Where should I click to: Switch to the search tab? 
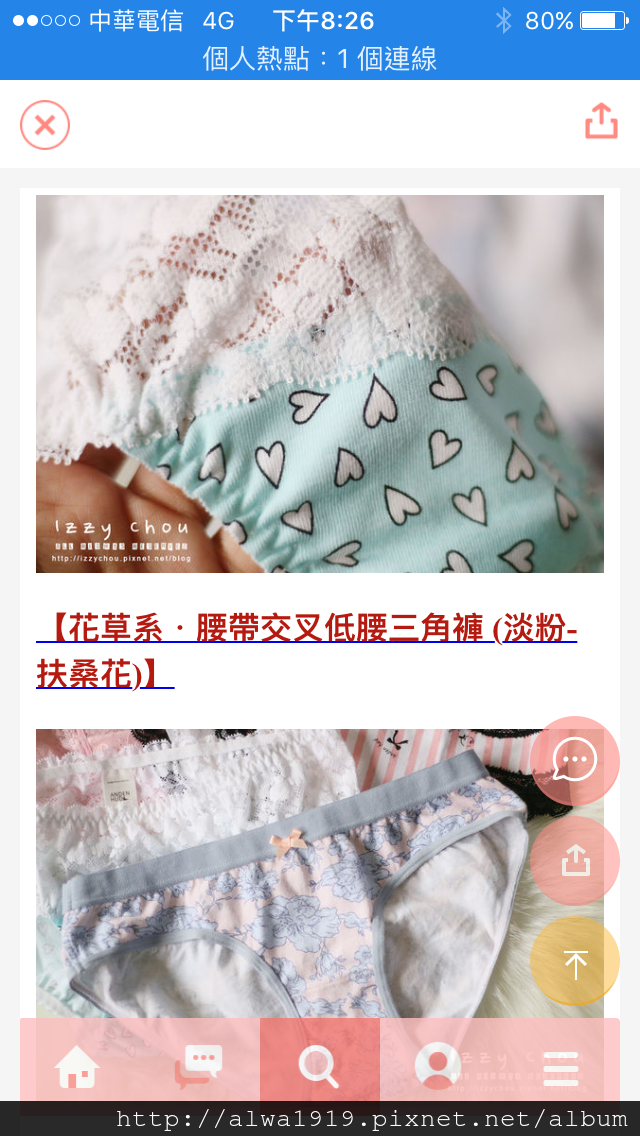[x=320, y=1066]
